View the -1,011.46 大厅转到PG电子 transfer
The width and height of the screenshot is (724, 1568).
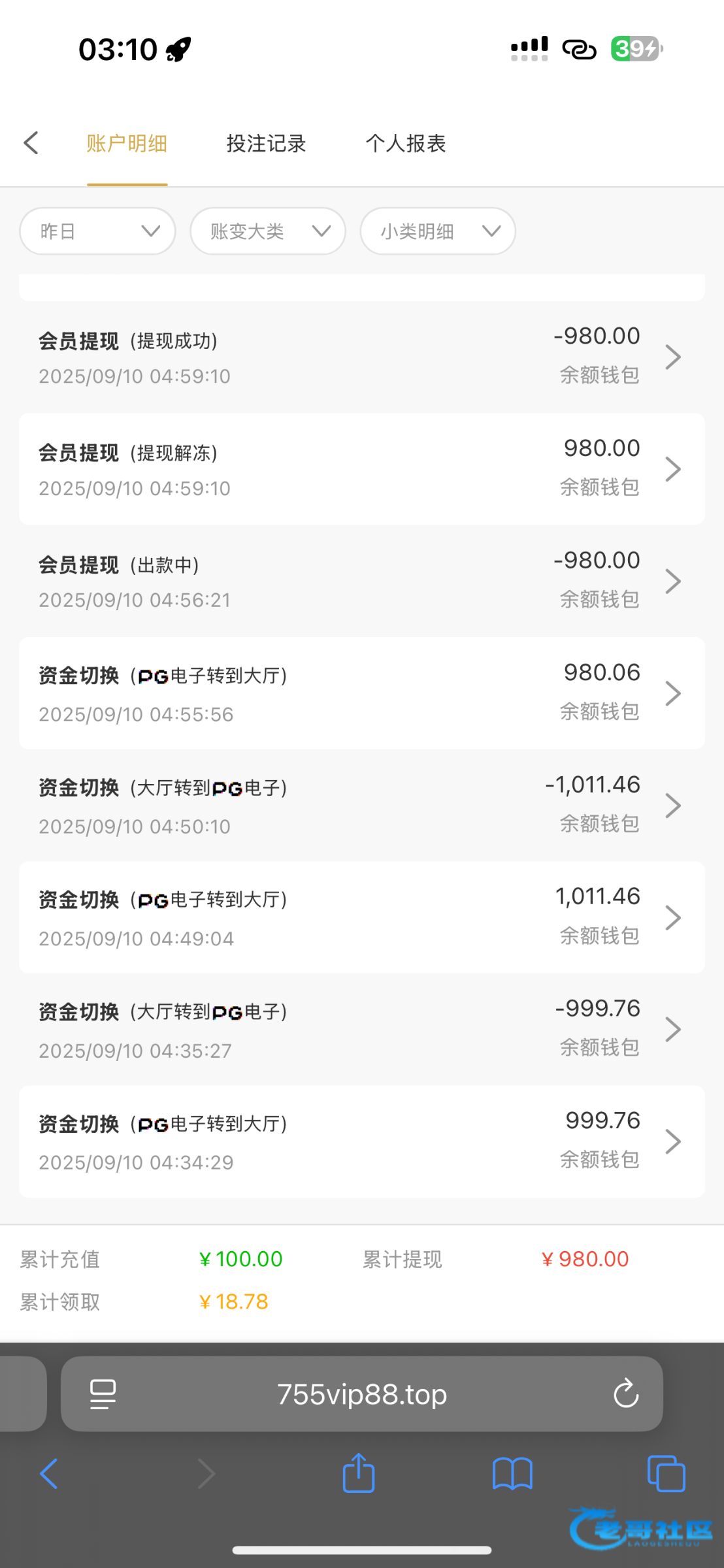(361, 806)
